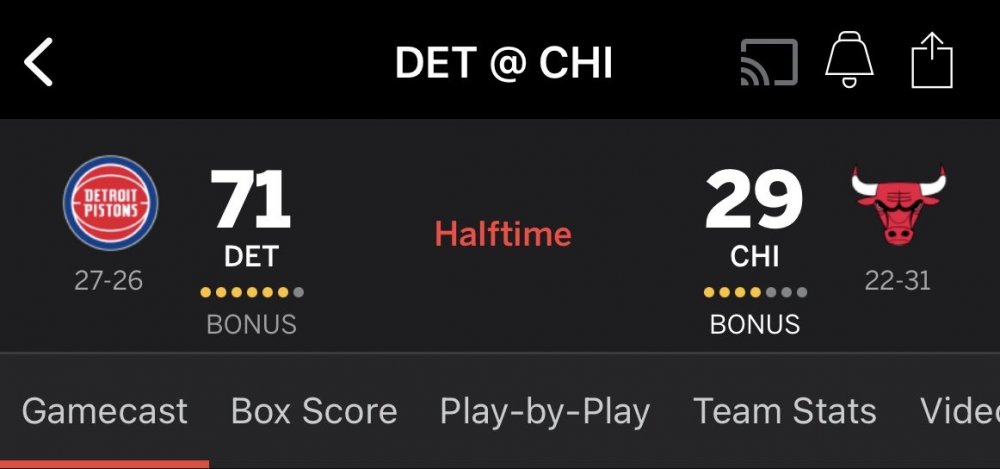This screenshot has height=469, width=1000.
Task: Open the Chicago Bulls team page
Action: [898, 205]
